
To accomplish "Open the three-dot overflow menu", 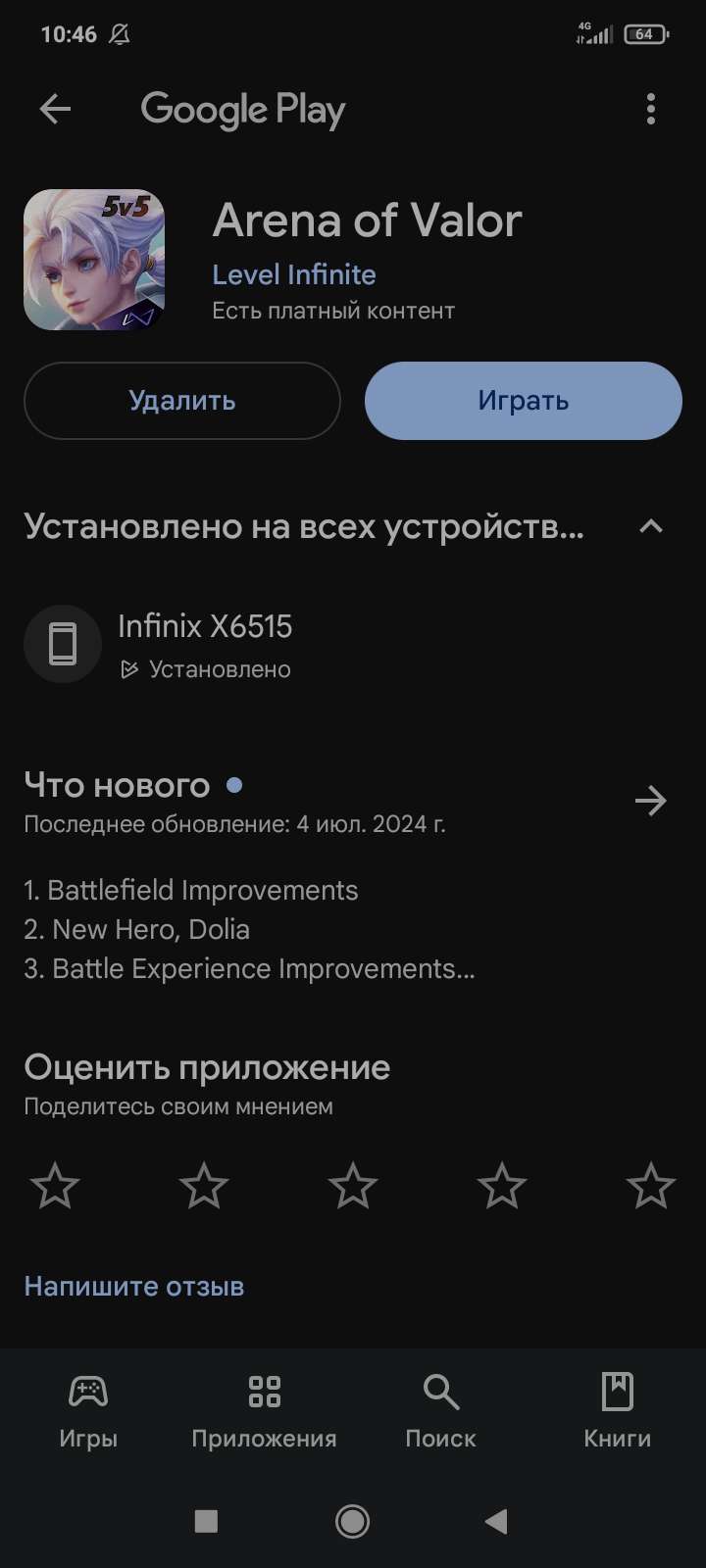I will (651, 109).
